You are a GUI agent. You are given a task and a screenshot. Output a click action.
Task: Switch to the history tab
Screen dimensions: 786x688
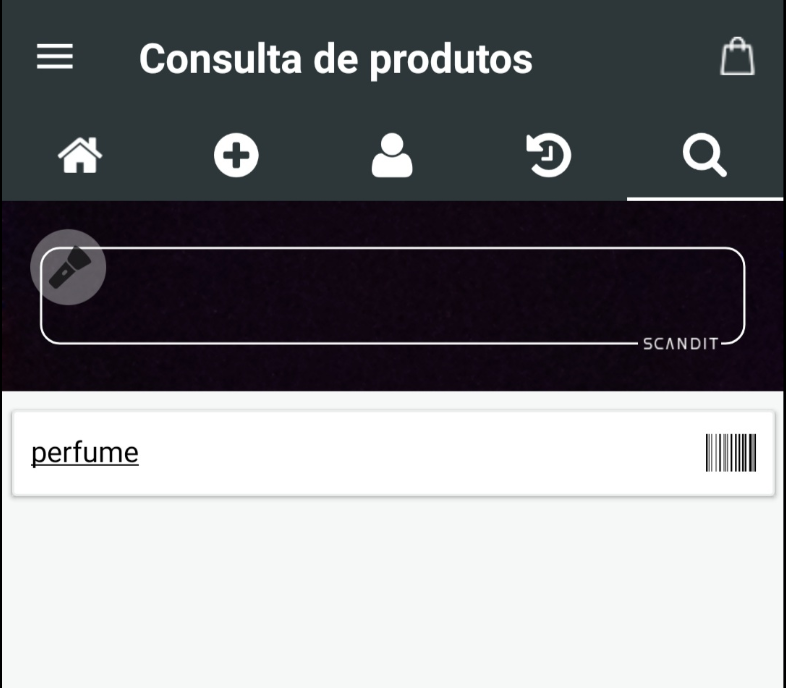(548, 157)
